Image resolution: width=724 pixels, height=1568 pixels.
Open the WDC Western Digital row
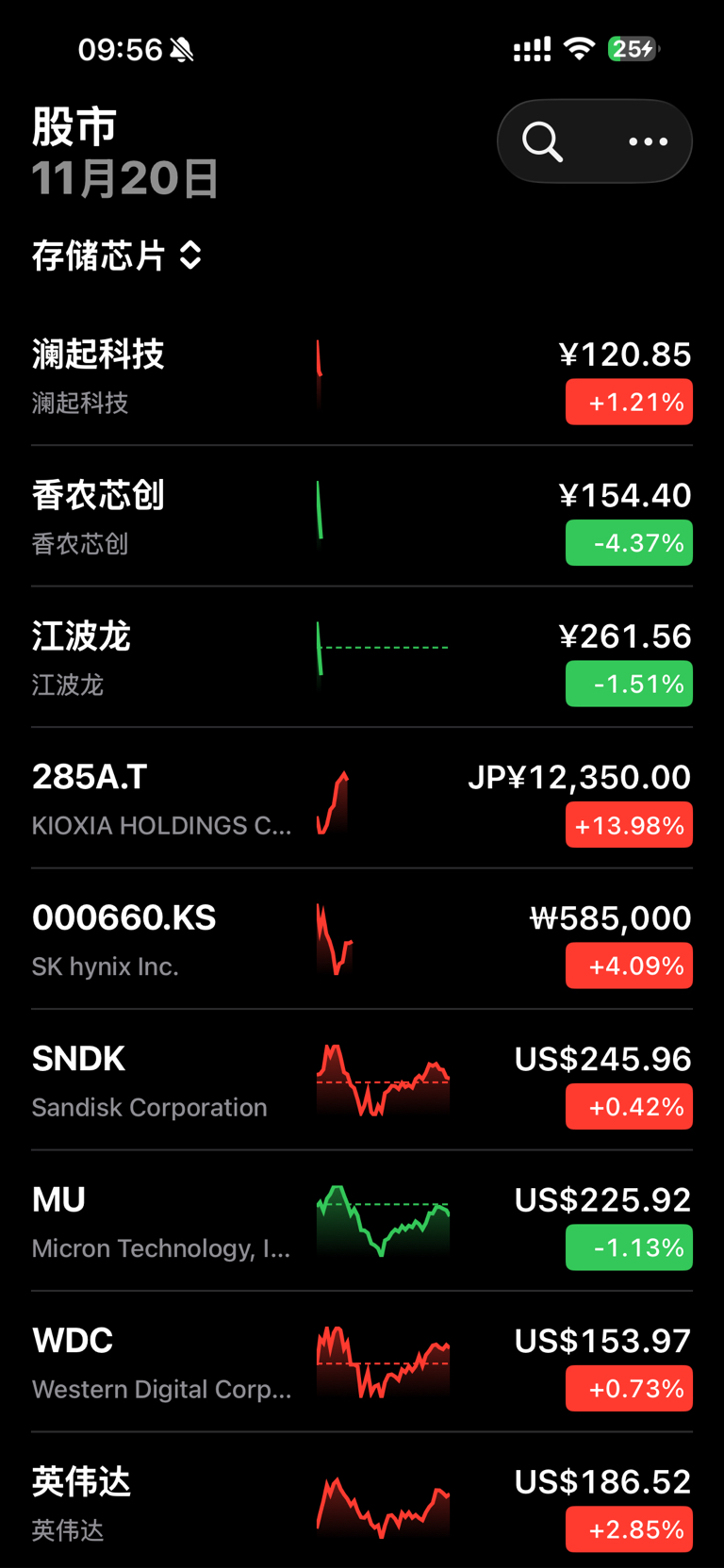362,1362
